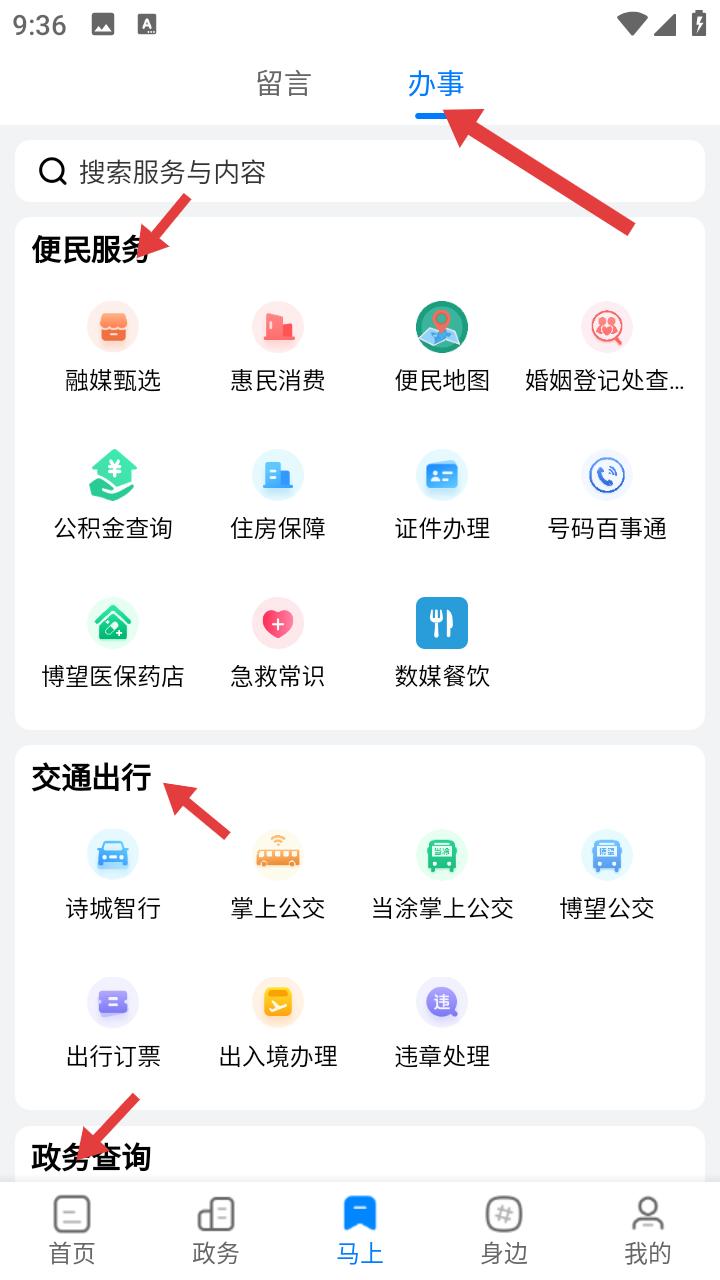This screenshot has width=720, height=1280.
Task: Open 出入境办理
Action: 278,1023
